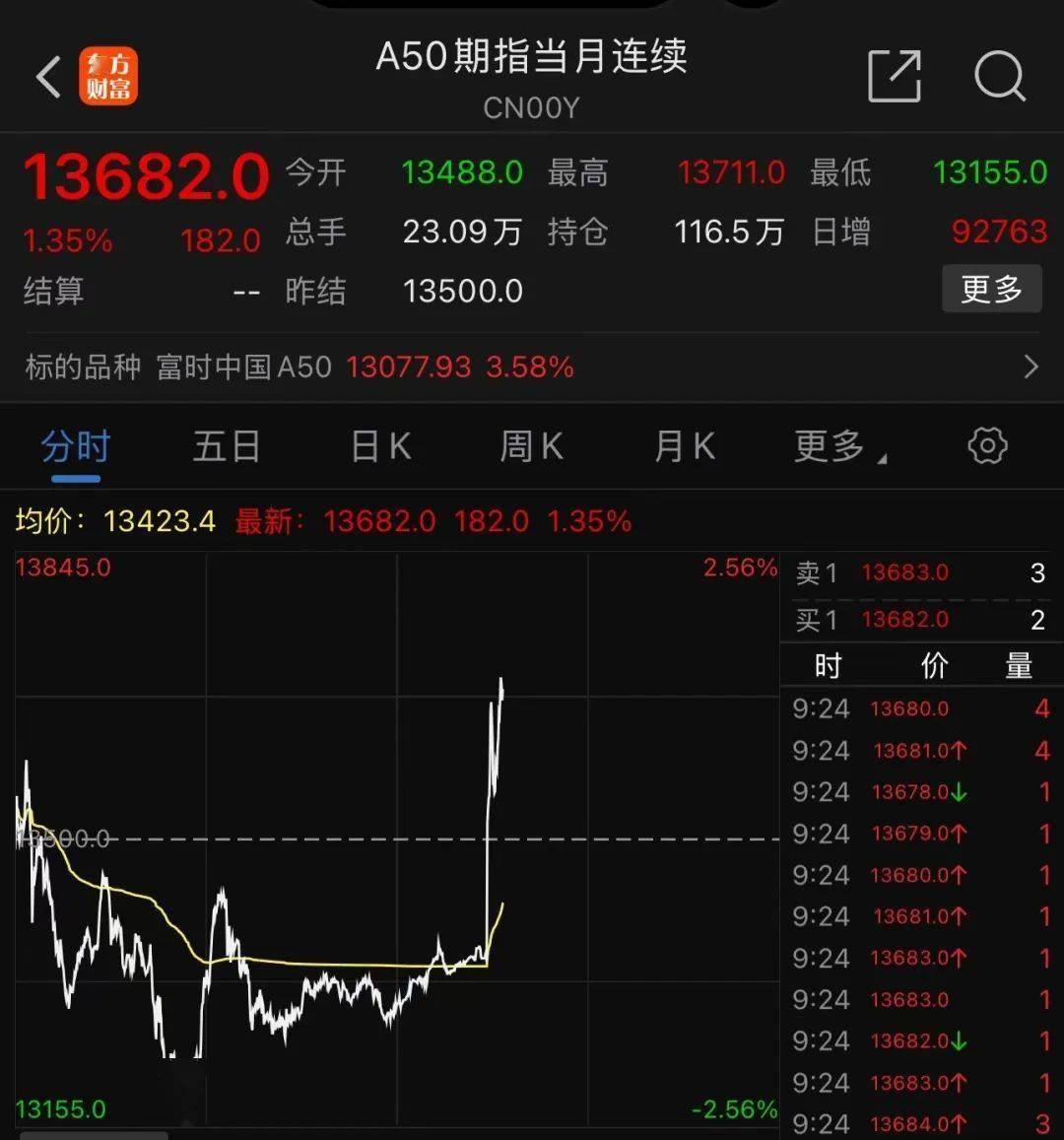Open chart options via the gear icon
The height and width of the screenshot is (1140, 1064).
[986, 445]
